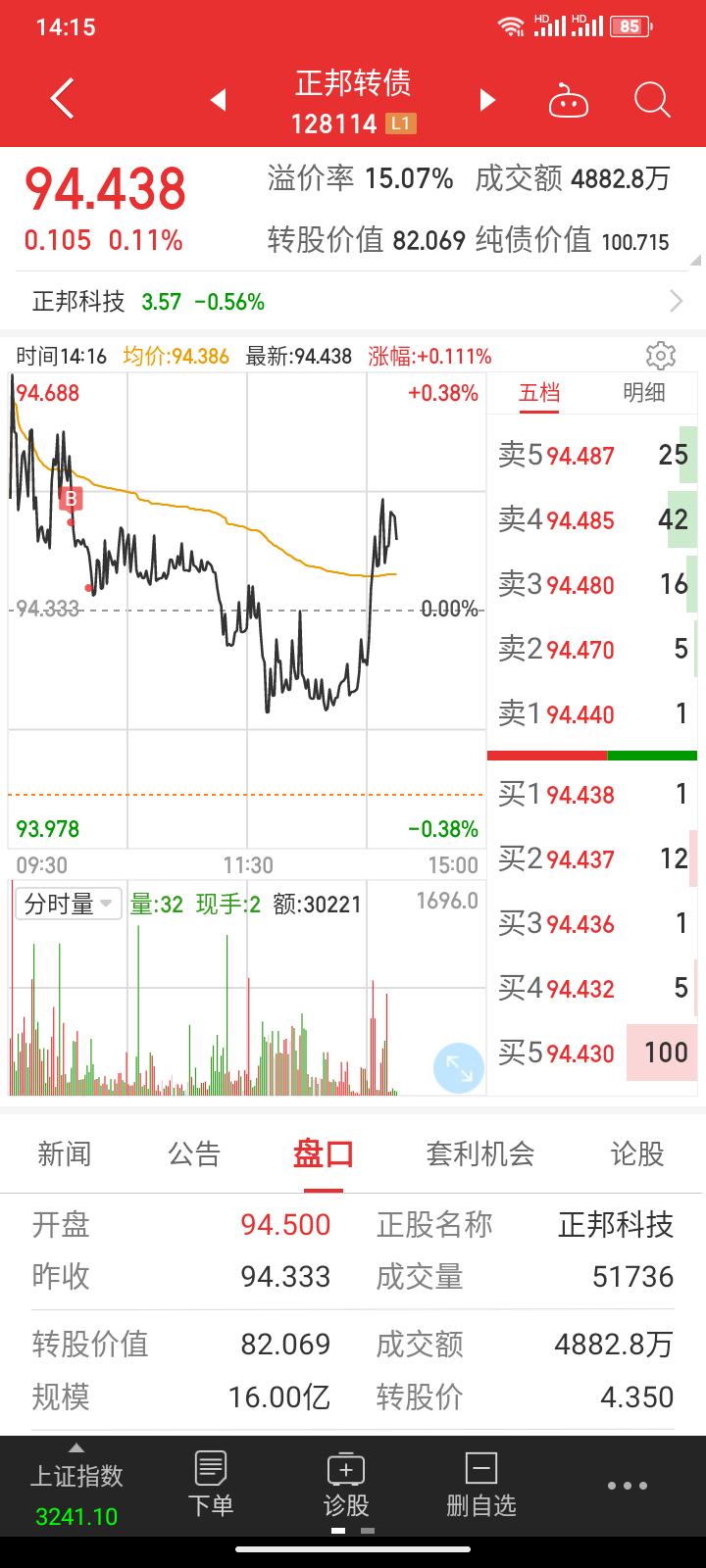Open 诊股 stock diagnosis
706x1568 pixels.
tap(345, 1485)
